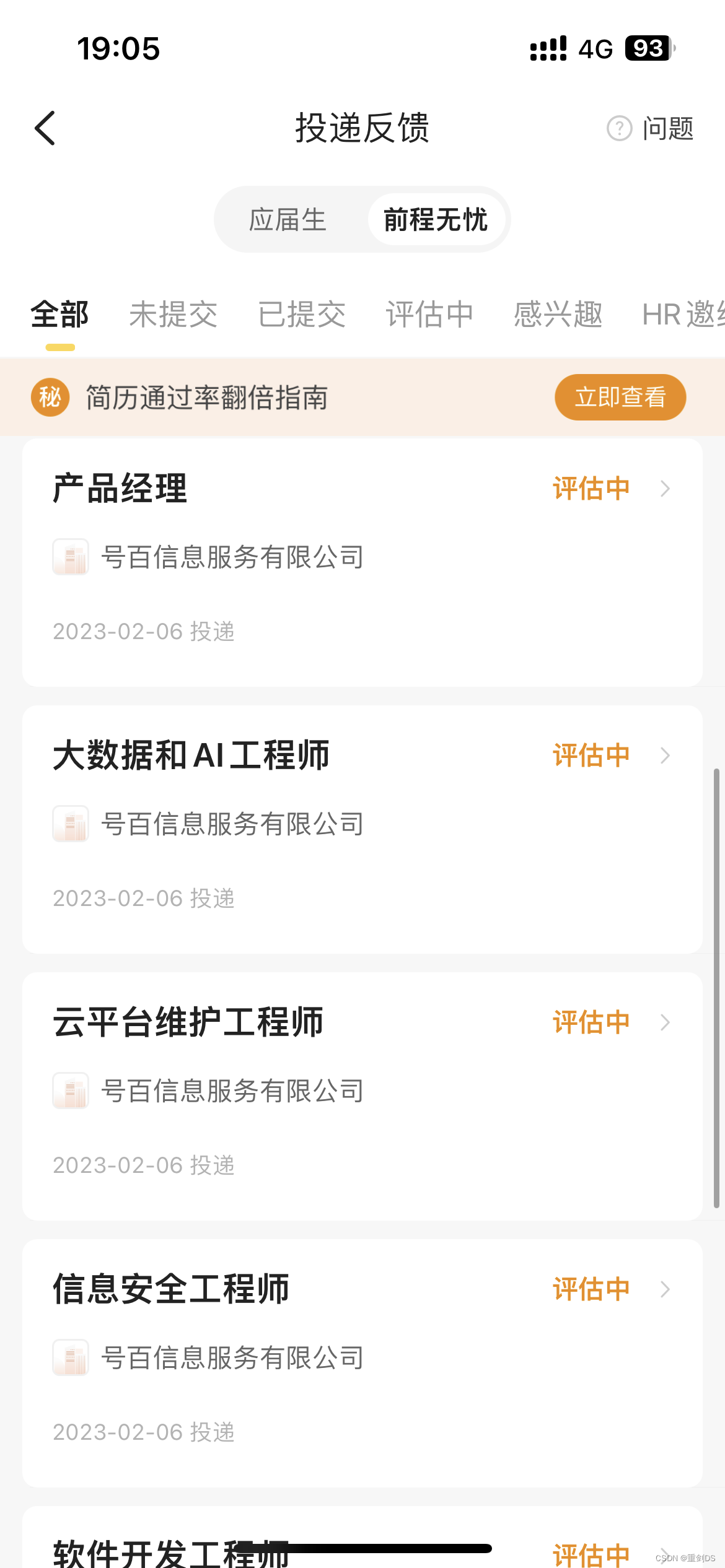Switch to the HR邀约 tab

pyautogui.click(x=682, y=315)
